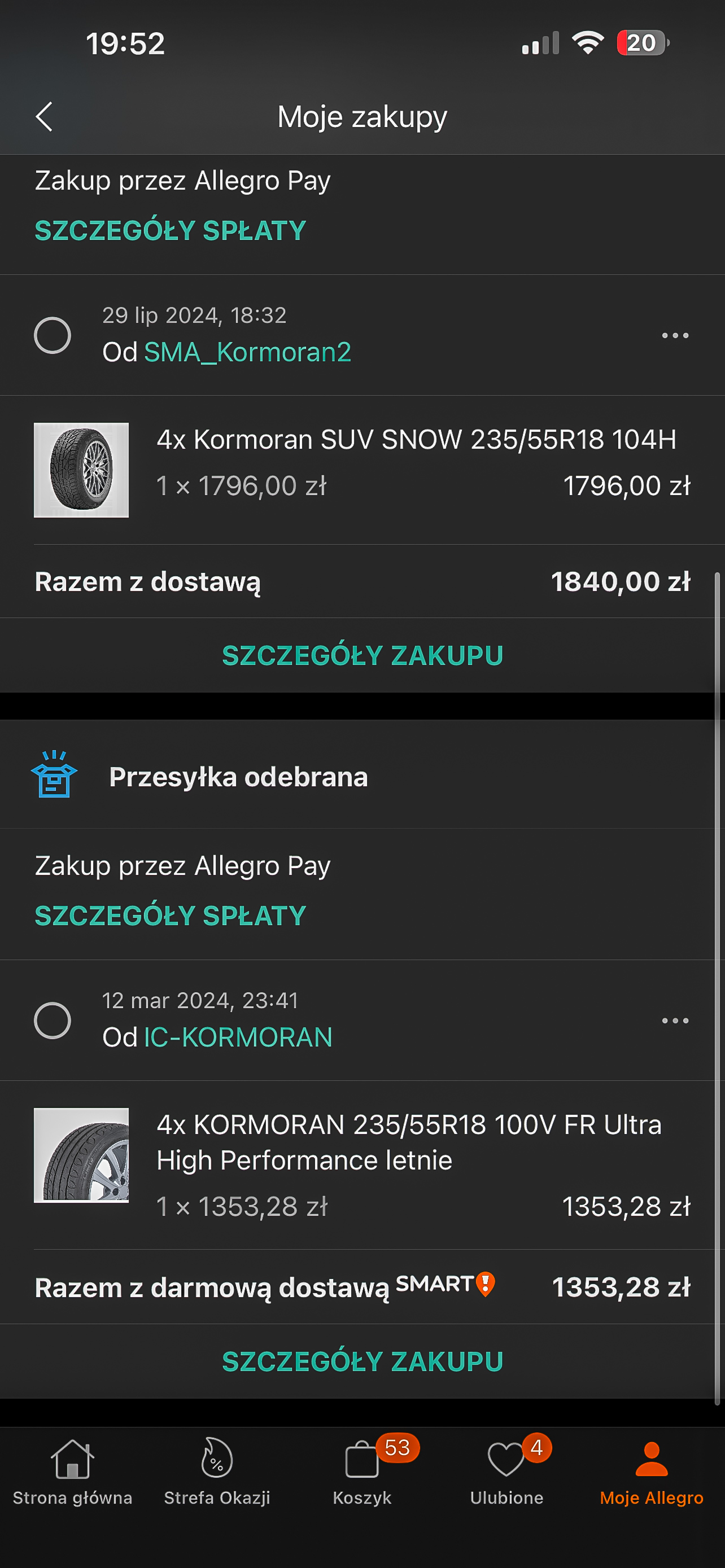The width and height of the screenshot is (725, 1568).
Task: Go back from Moje zakupy
Action: (45, 116)
